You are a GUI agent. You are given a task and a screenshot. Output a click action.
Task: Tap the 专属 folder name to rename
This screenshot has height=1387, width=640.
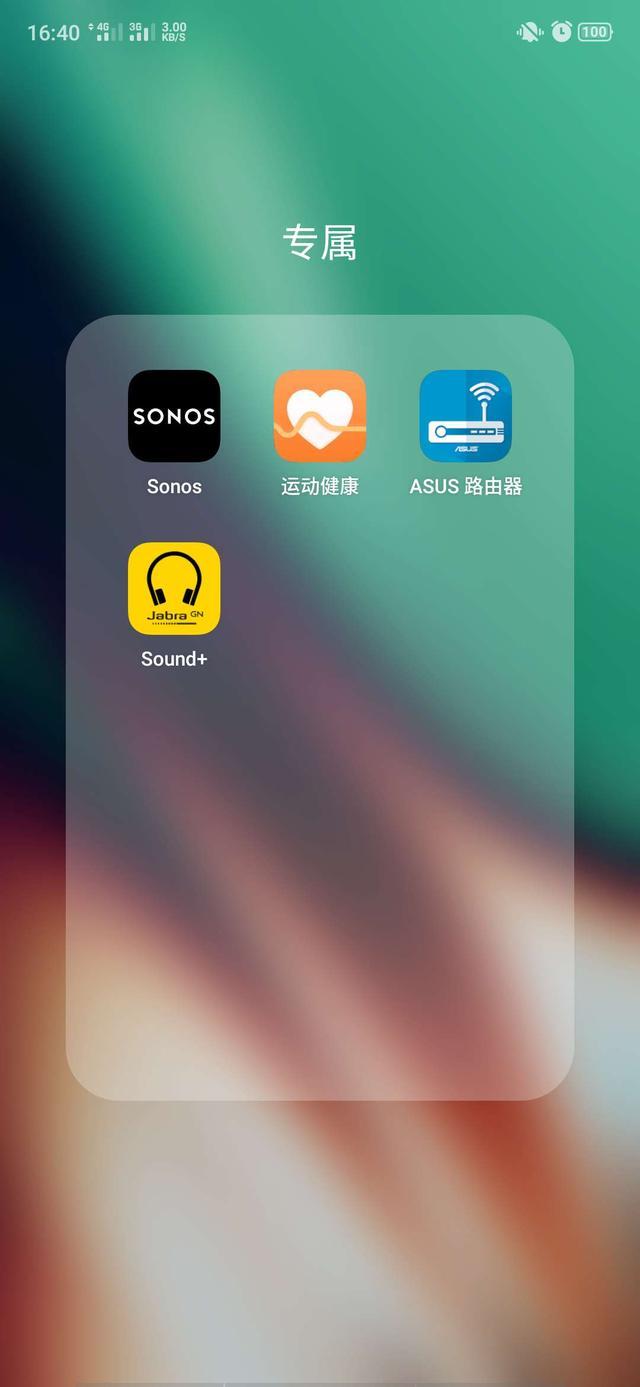coord(320,243)
